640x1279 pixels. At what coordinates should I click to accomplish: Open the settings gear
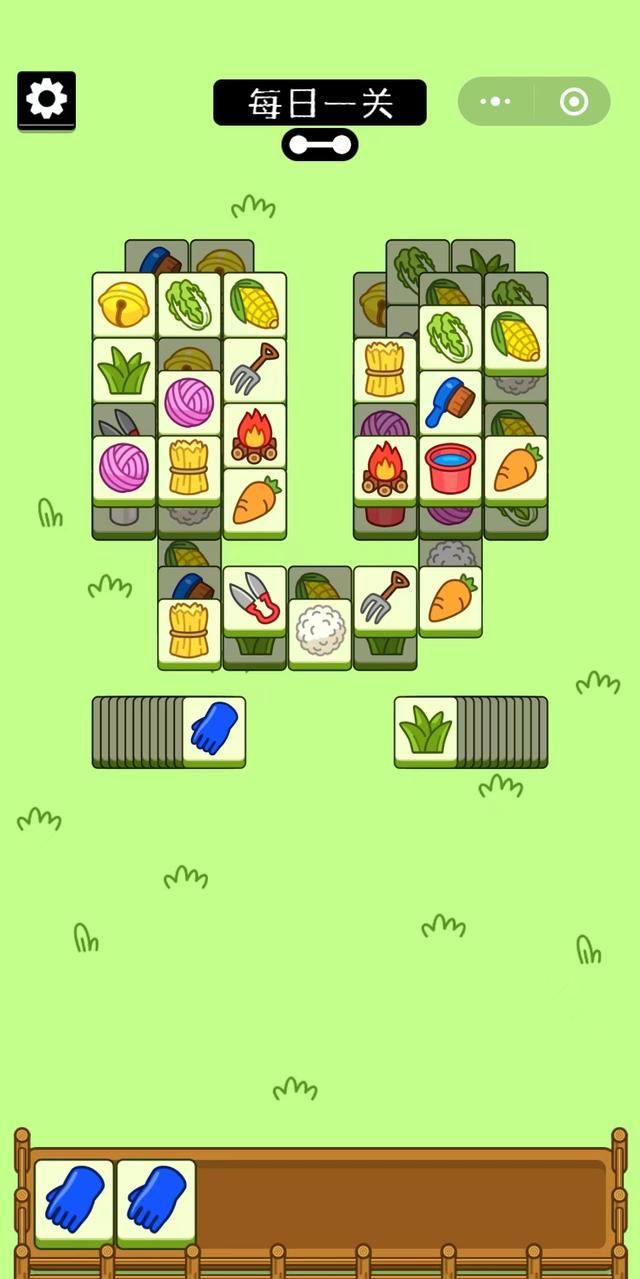(46, 99)
